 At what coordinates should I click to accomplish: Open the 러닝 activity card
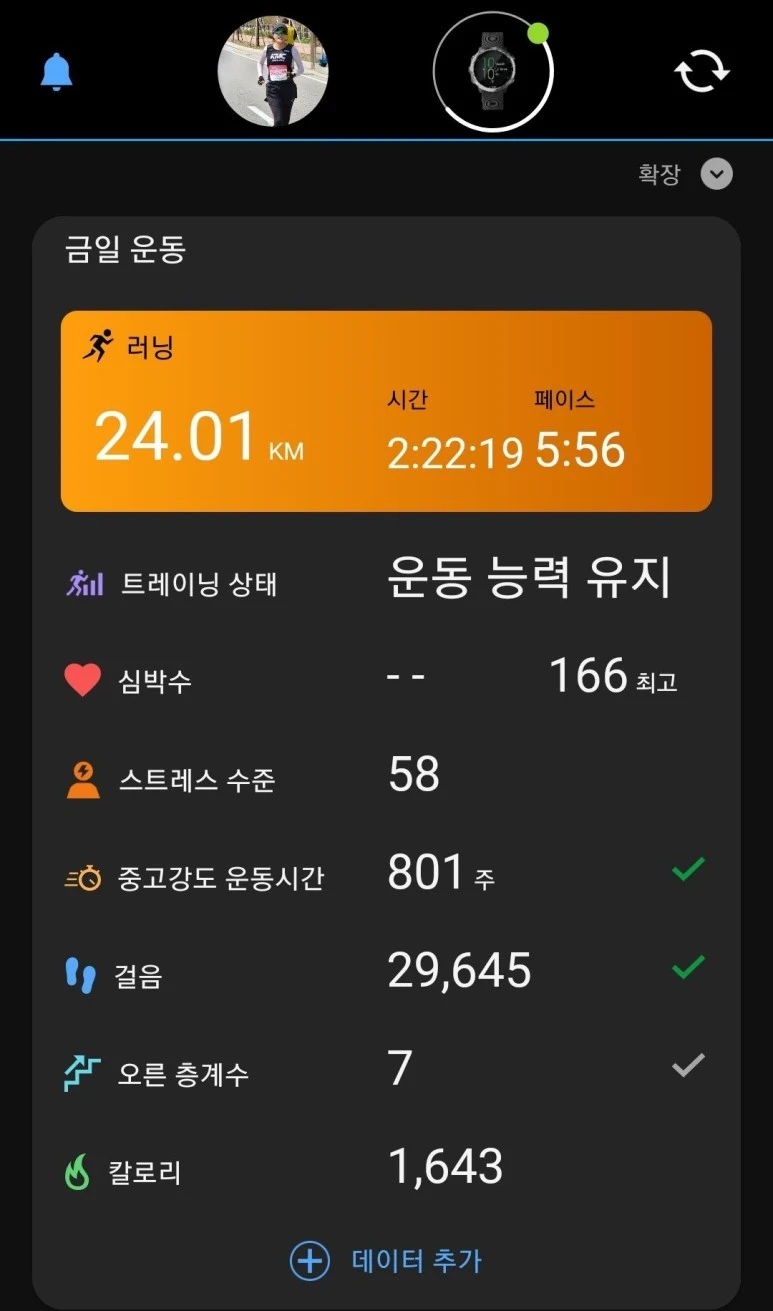pos(386,412)
